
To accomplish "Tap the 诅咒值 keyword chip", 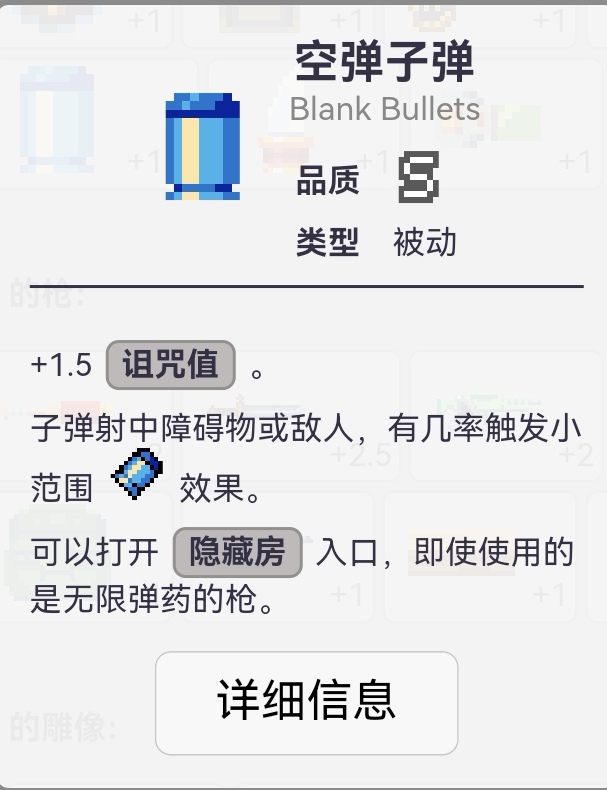I will (x=170, y=365).
